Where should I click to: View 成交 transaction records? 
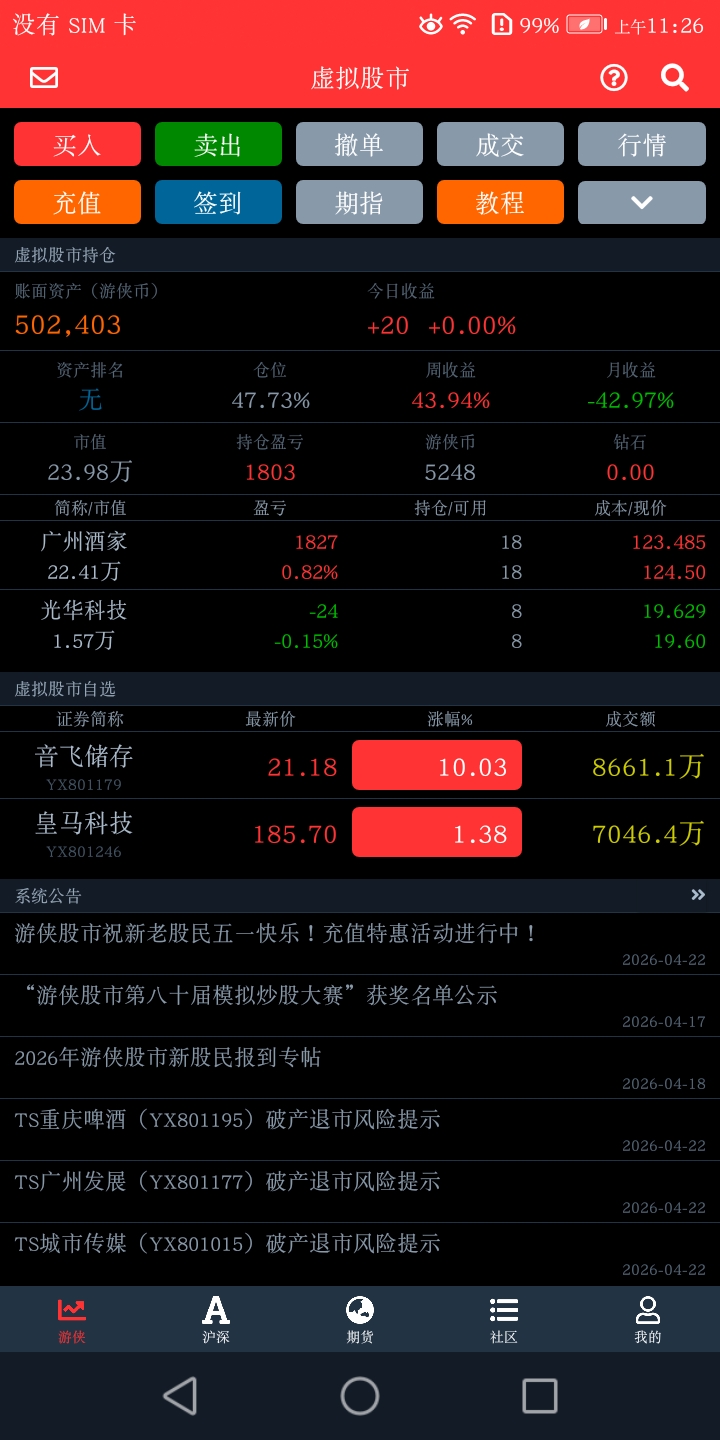[x=500, y=145]
